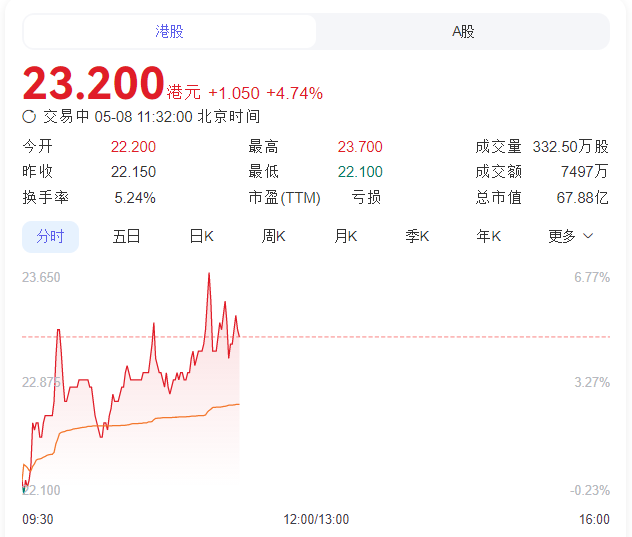Expand the 更多 chart options dropdown

pyautogui.click(x=570, y=236)
